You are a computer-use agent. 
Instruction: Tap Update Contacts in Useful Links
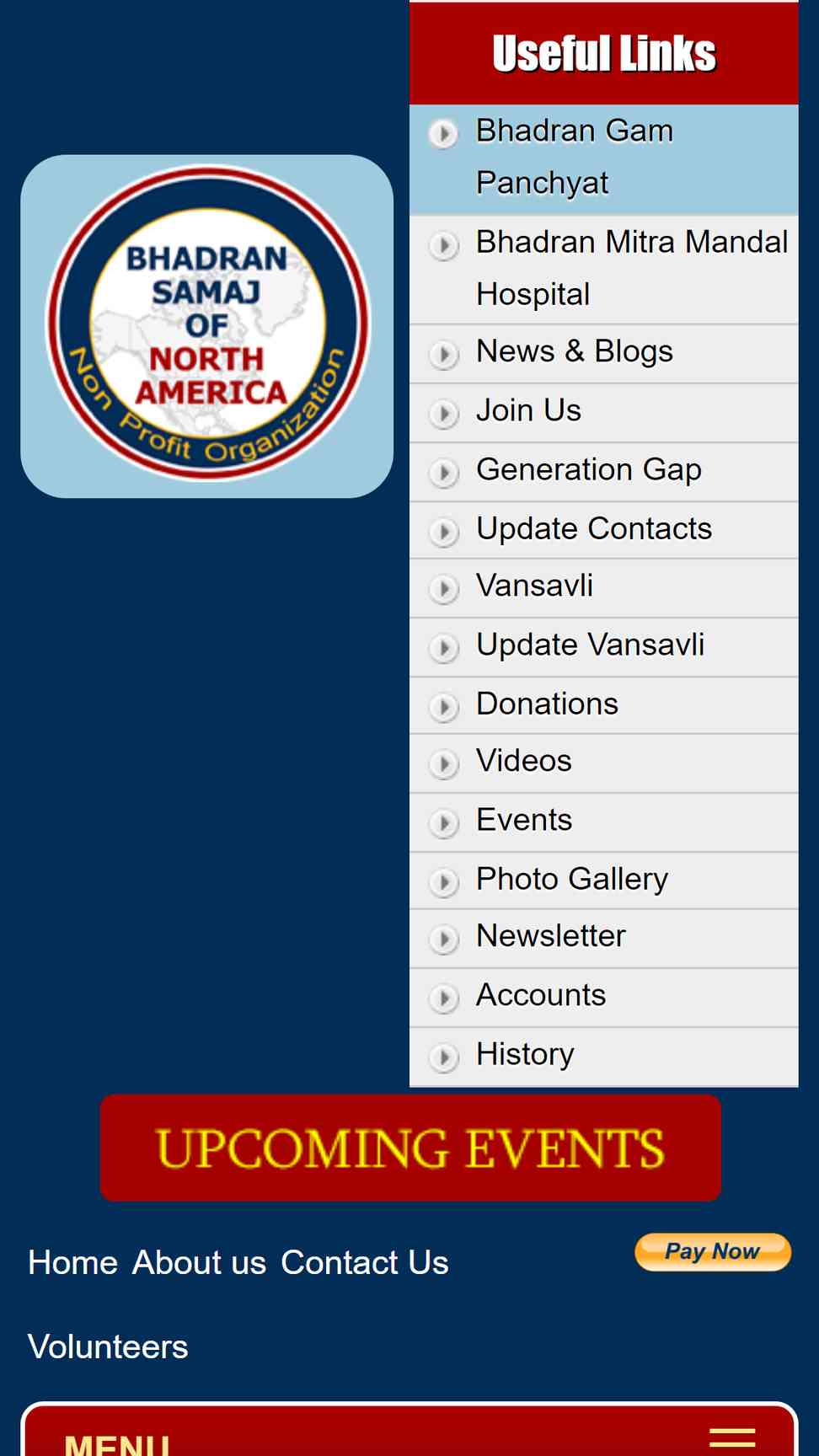pyautogui.click(x=603, y=530)
